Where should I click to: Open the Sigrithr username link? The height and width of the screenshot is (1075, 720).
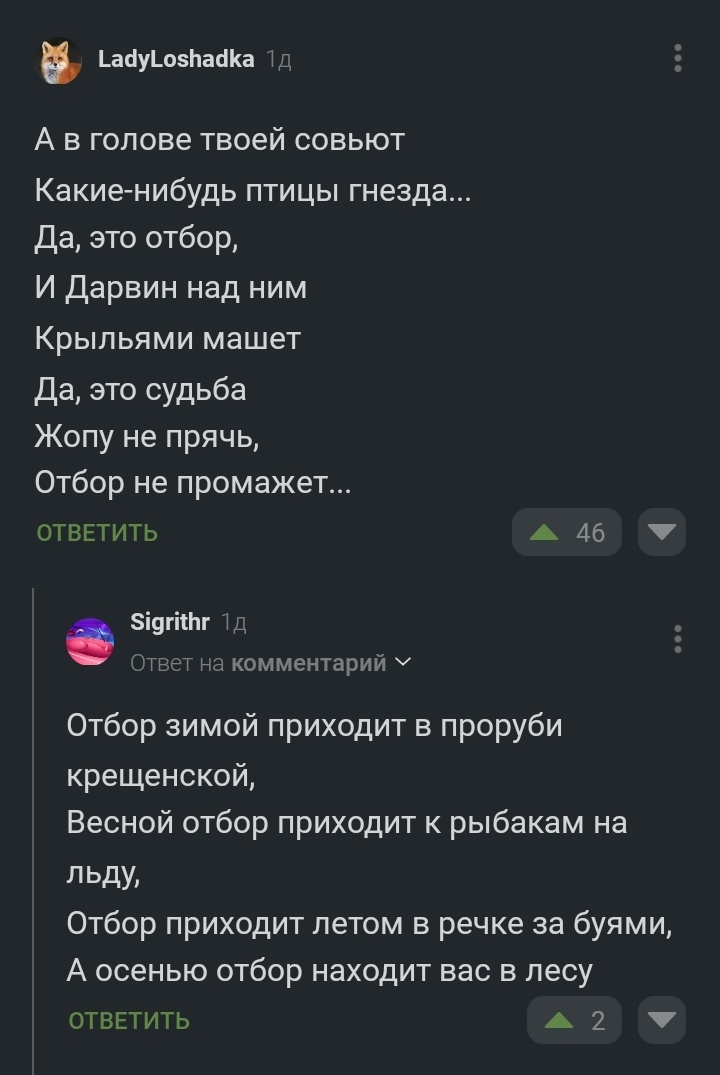(x=170, y=623)
